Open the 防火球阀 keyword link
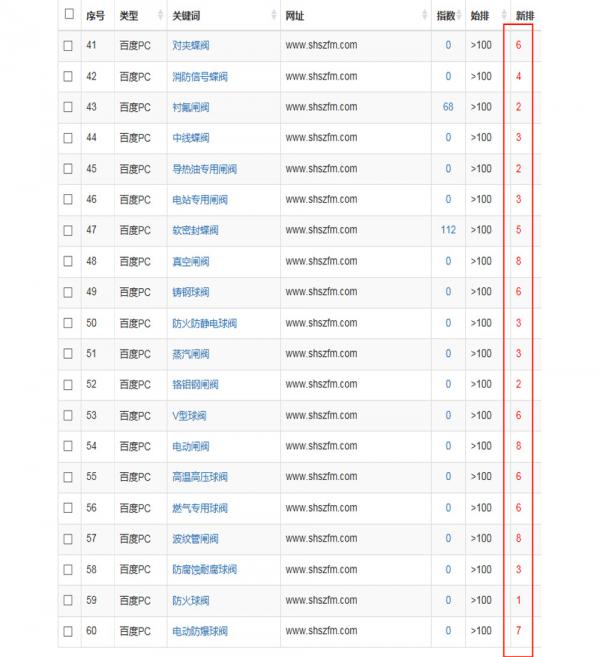 click(190, 601)
